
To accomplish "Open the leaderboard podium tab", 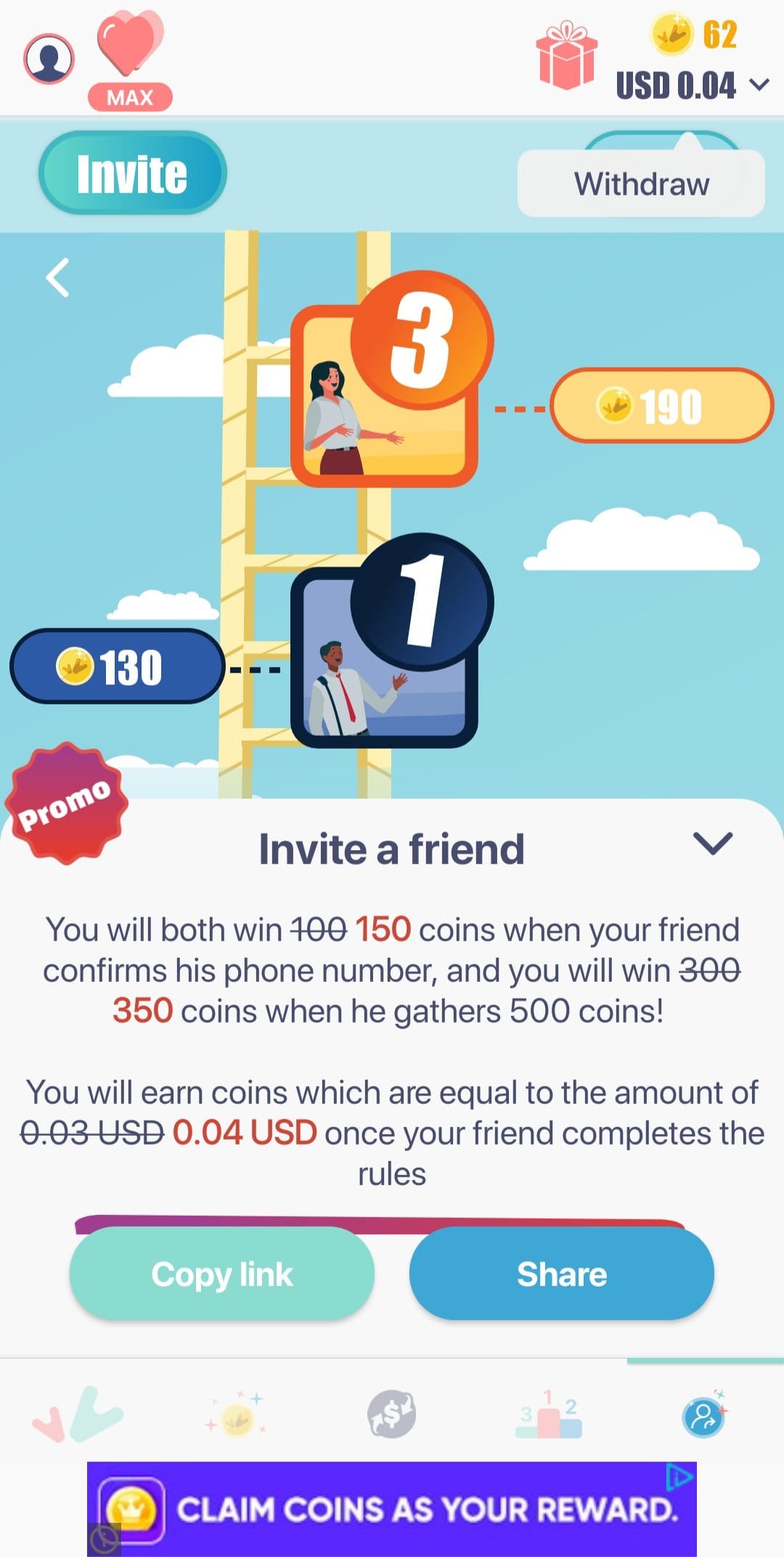I will tap(549, 1415).
